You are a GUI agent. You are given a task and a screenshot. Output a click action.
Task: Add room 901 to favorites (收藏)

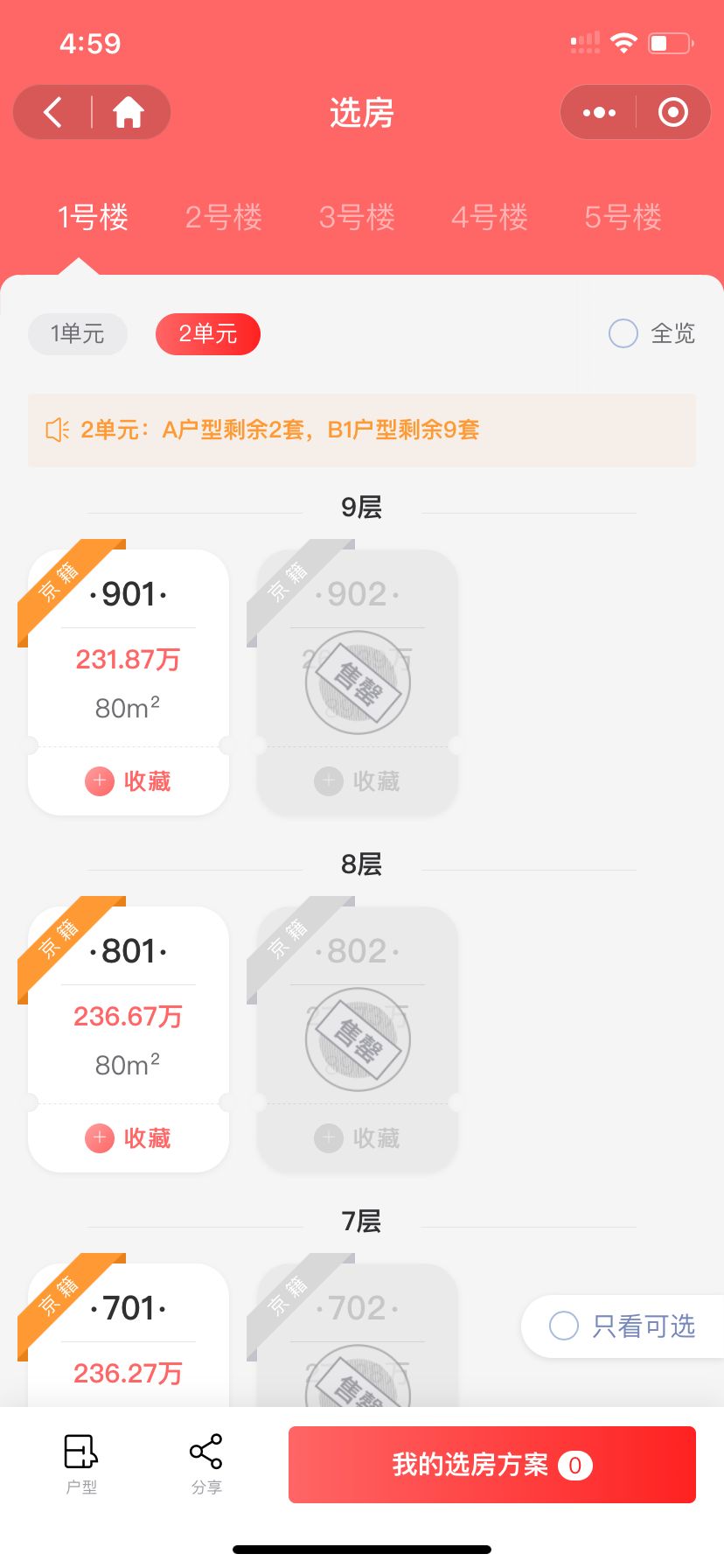pos(129,780)
